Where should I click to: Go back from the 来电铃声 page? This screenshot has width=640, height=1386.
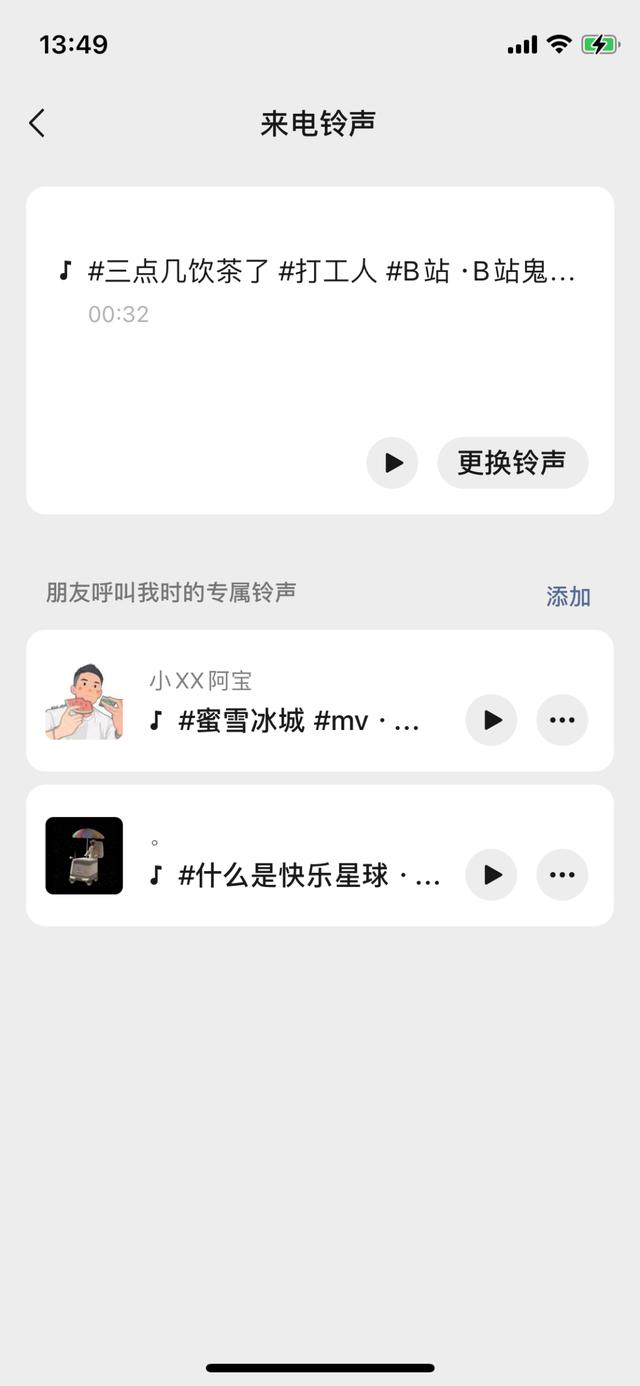(x=37, y=123)
